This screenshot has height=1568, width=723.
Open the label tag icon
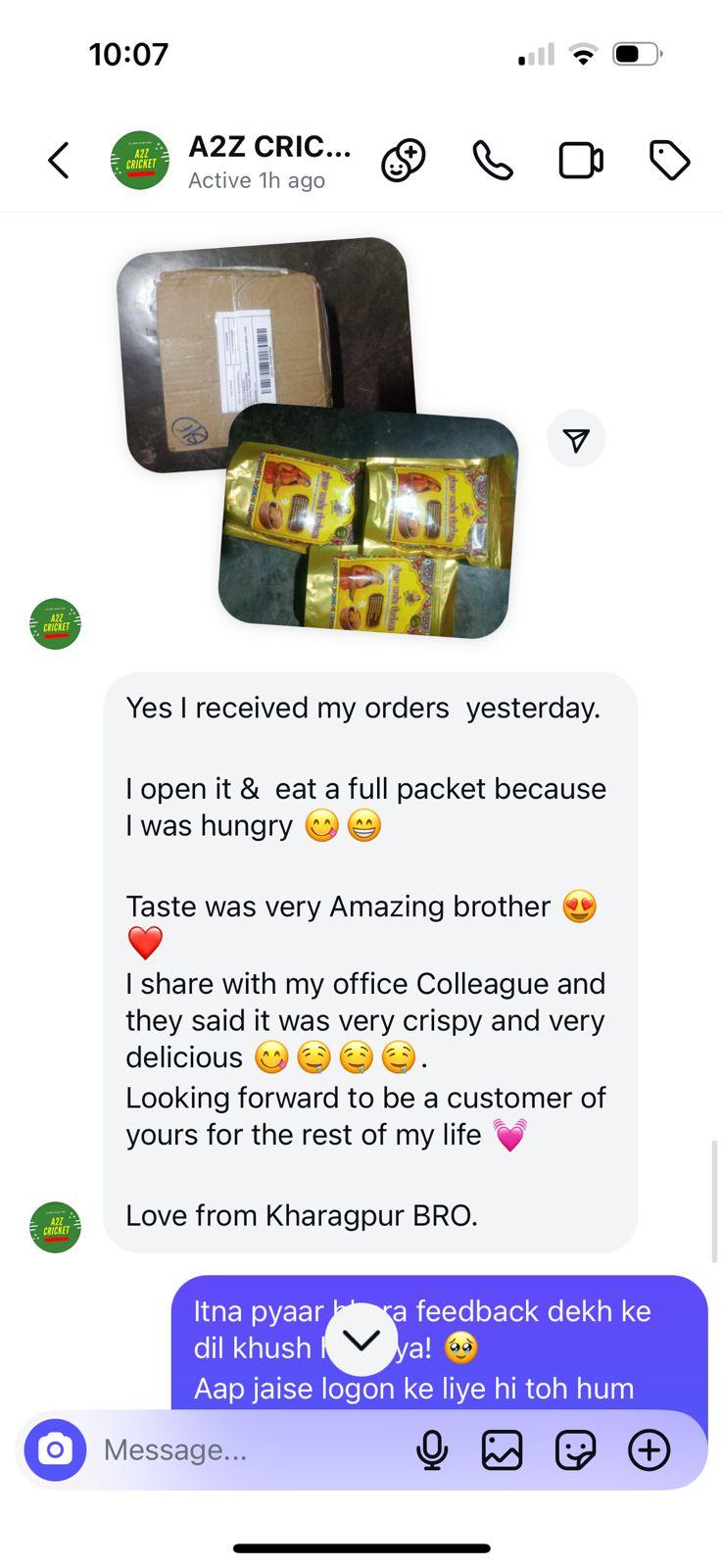(669, 161)
